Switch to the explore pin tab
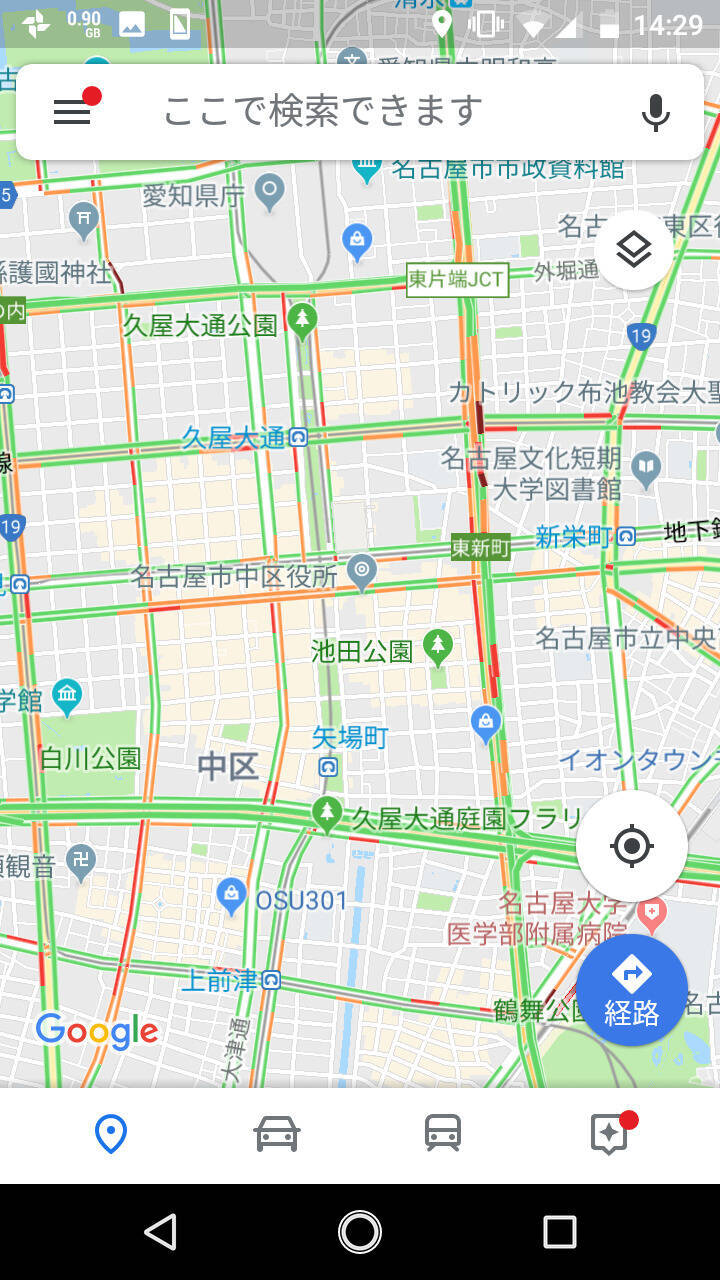 pyautogui.click(x=110, y=1134)
